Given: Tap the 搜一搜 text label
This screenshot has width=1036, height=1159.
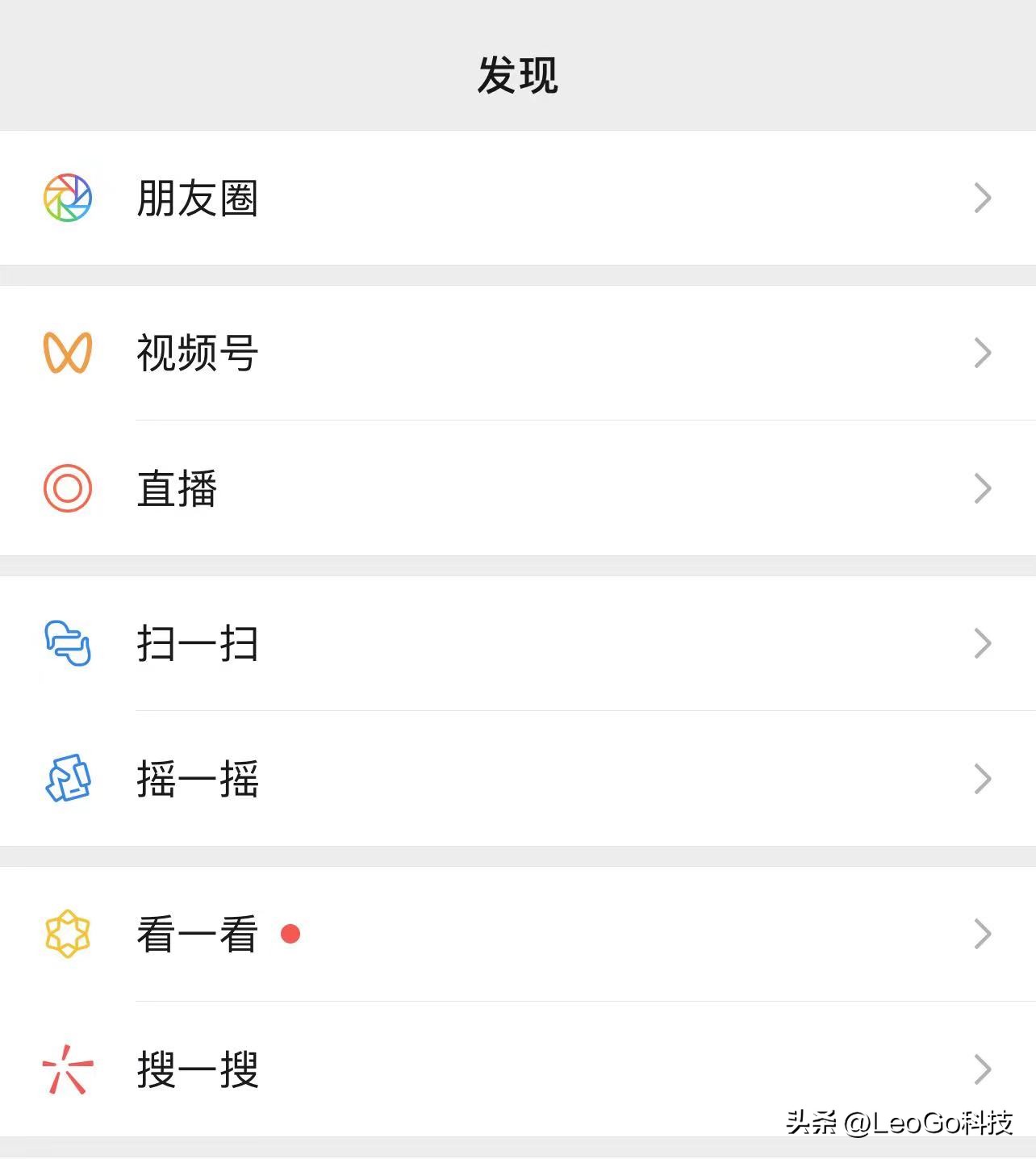Looking at the screenshot, I should [196, 1071].
